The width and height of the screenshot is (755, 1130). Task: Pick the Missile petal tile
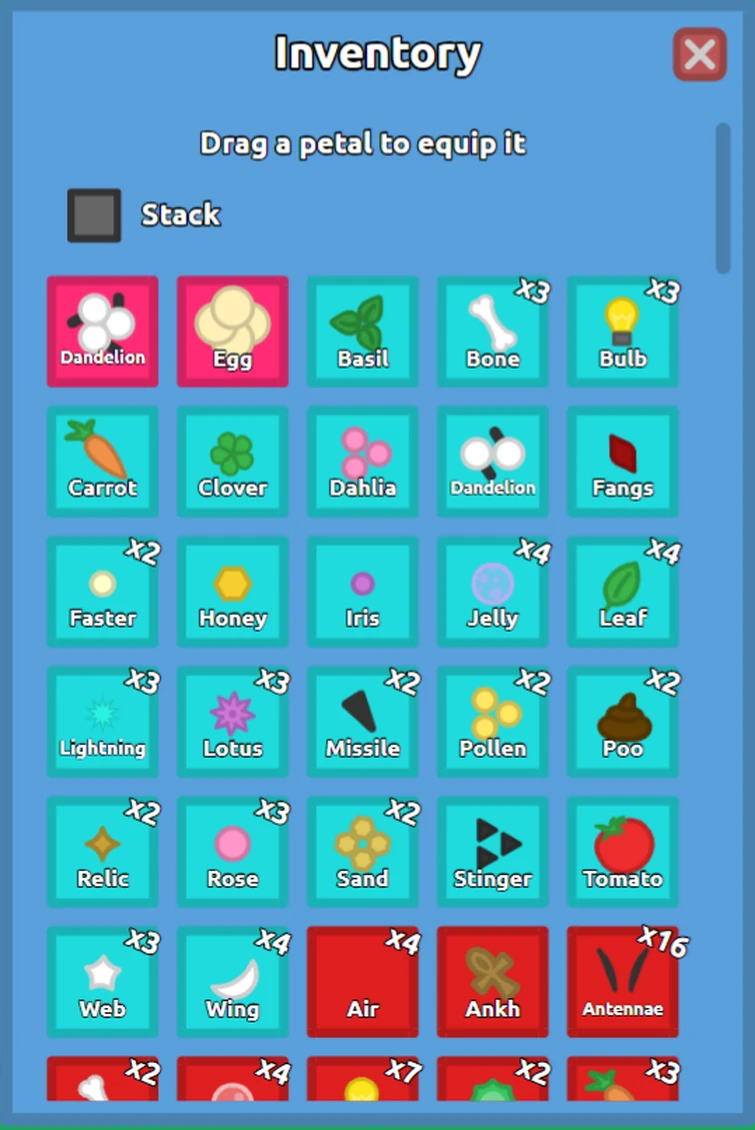363,721
